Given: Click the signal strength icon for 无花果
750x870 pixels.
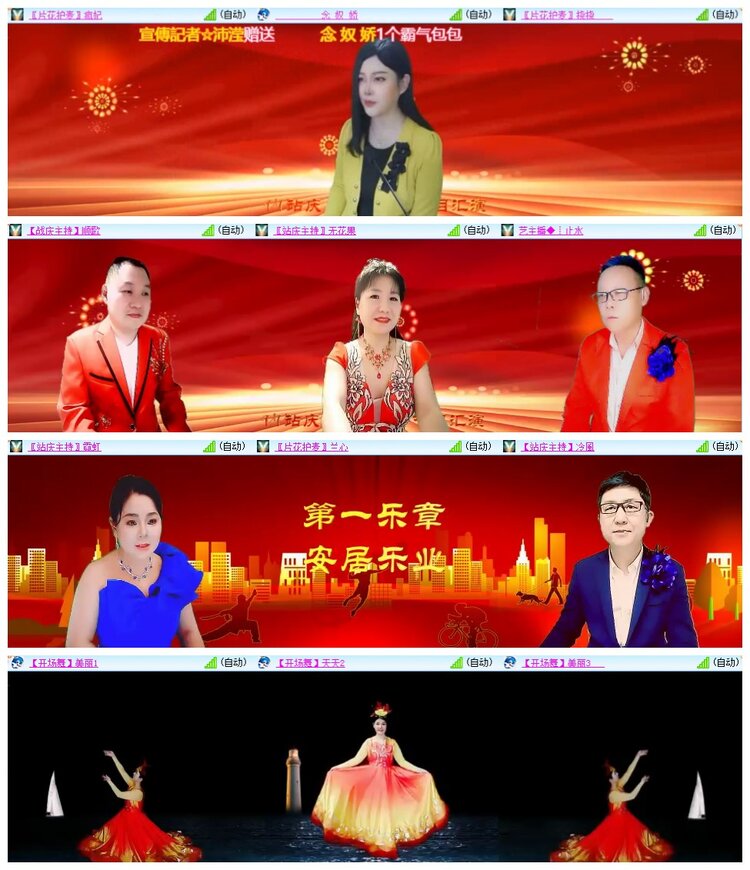Looking at the screenshot, I should click(x=453, y=230).
